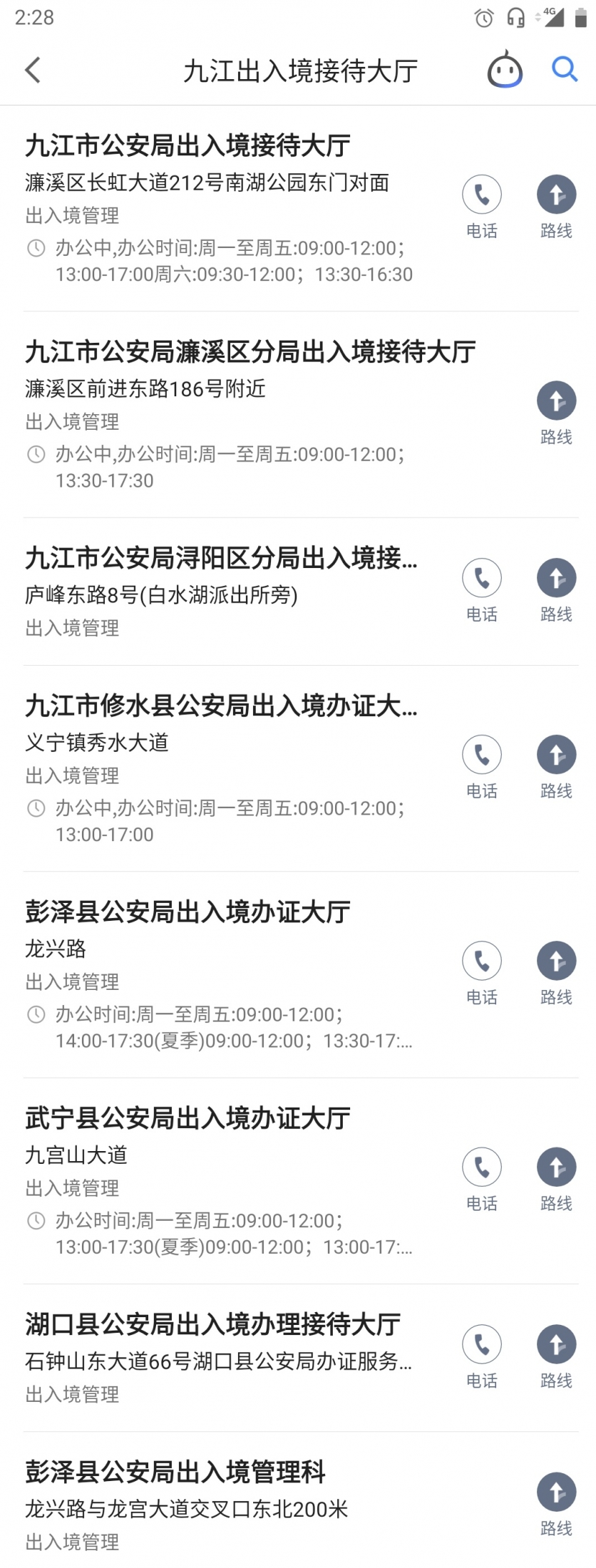This screenshot has height=1568, width=596.
Task: Open the search icon in the top bar
Action: pos(564,69)
